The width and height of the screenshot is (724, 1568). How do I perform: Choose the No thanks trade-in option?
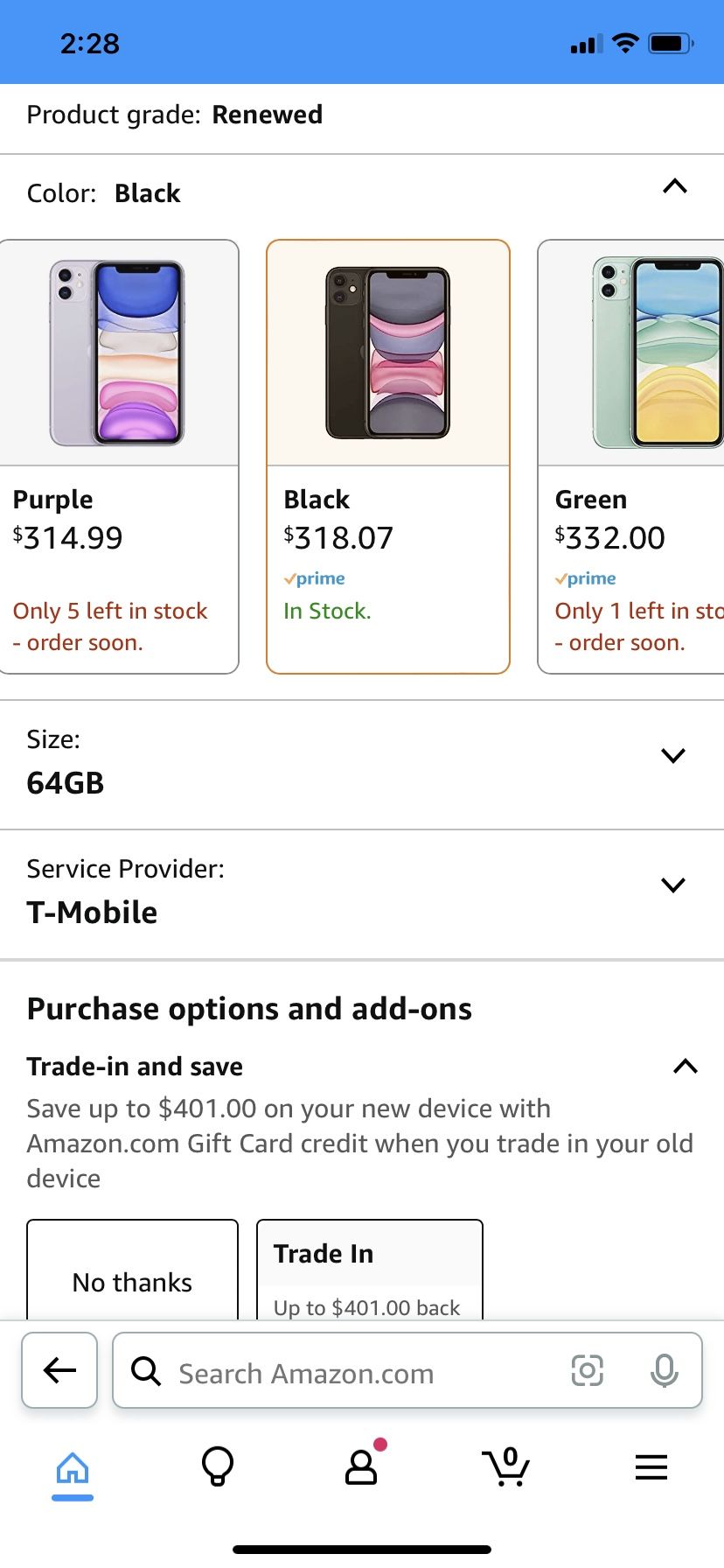(x=131, y=1282)
